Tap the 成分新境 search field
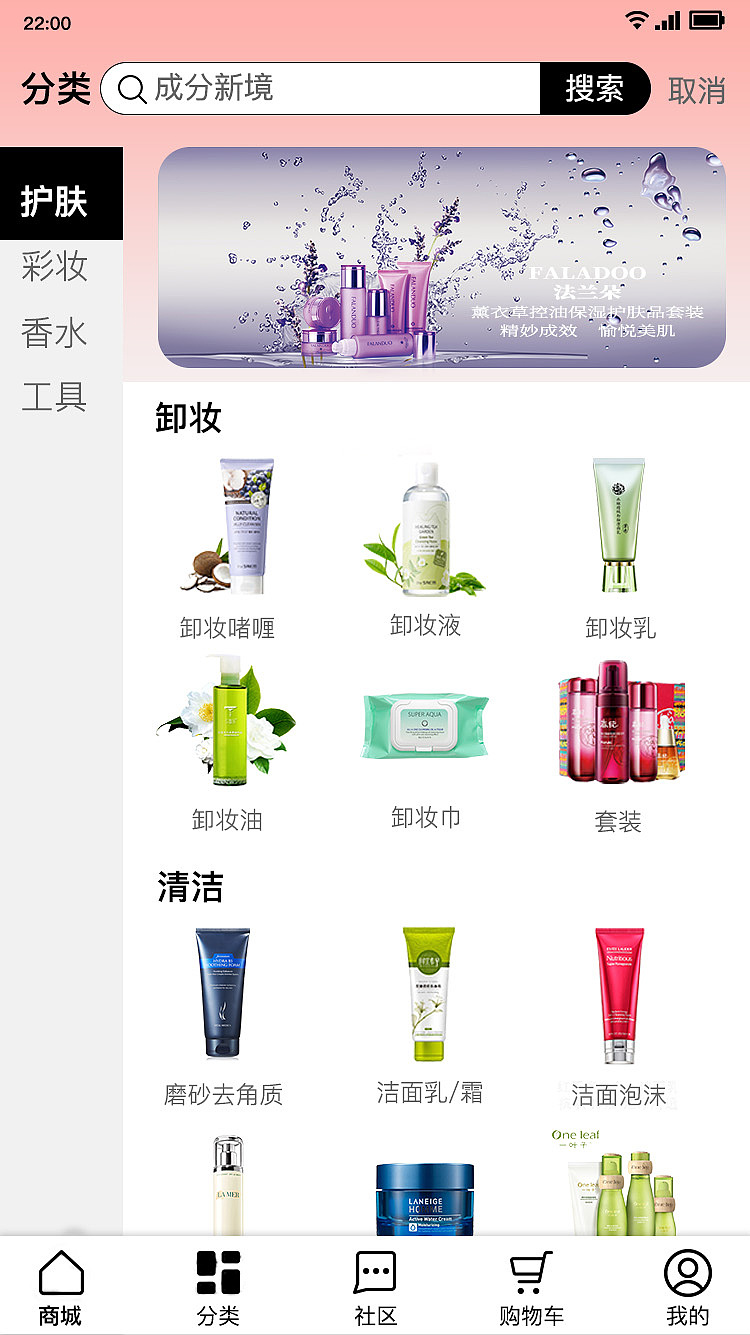The image size is (750, 1335). pos(321,89)
